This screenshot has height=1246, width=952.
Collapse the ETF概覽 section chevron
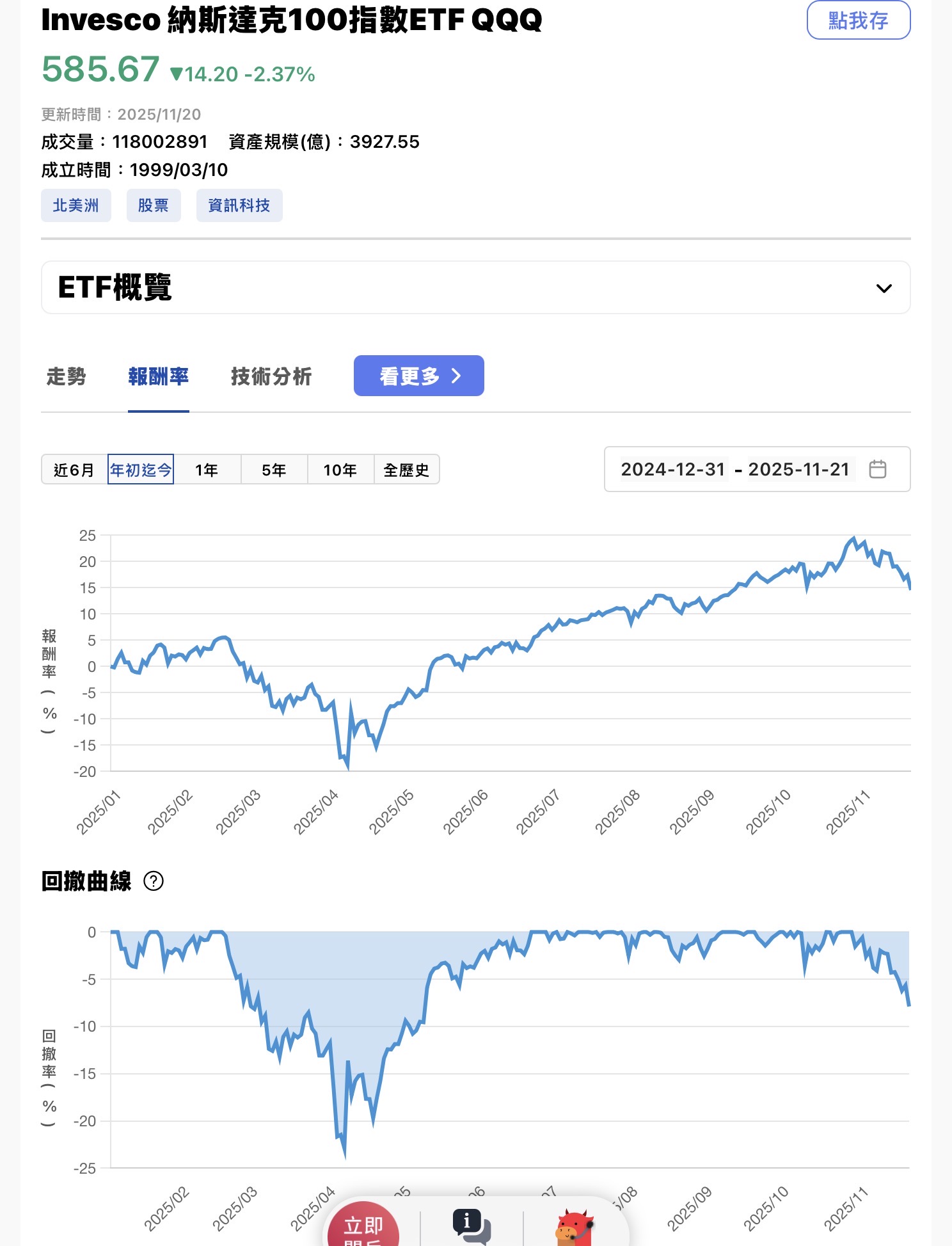coord(884,288)
